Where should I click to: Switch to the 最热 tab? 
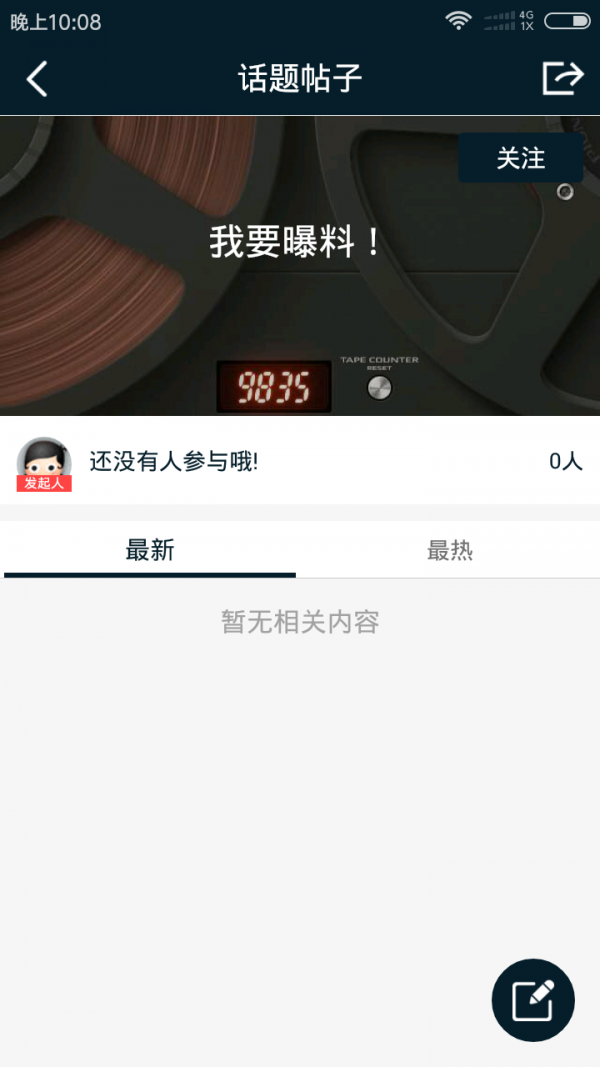[449, 550]
